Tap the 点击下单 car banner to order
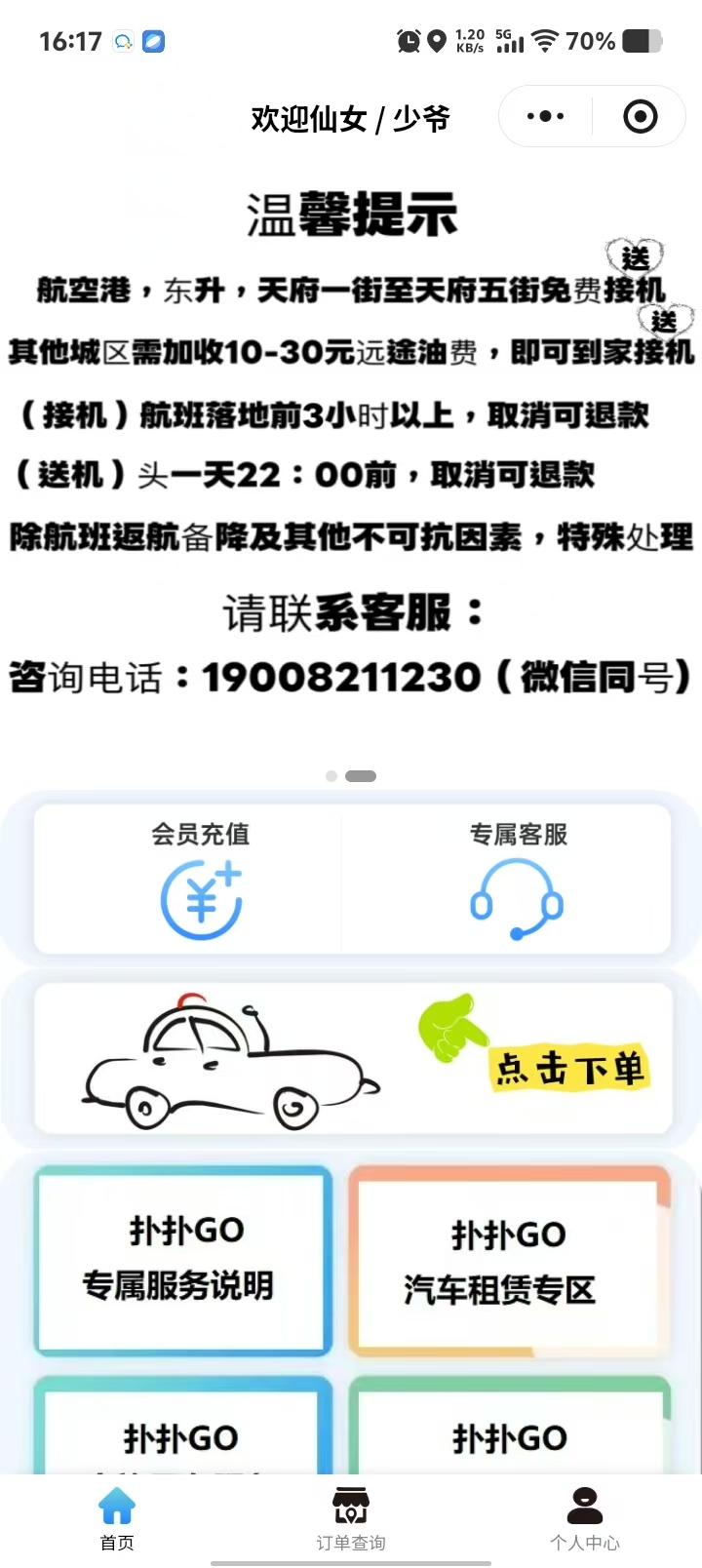 (x=353, y=1059)
